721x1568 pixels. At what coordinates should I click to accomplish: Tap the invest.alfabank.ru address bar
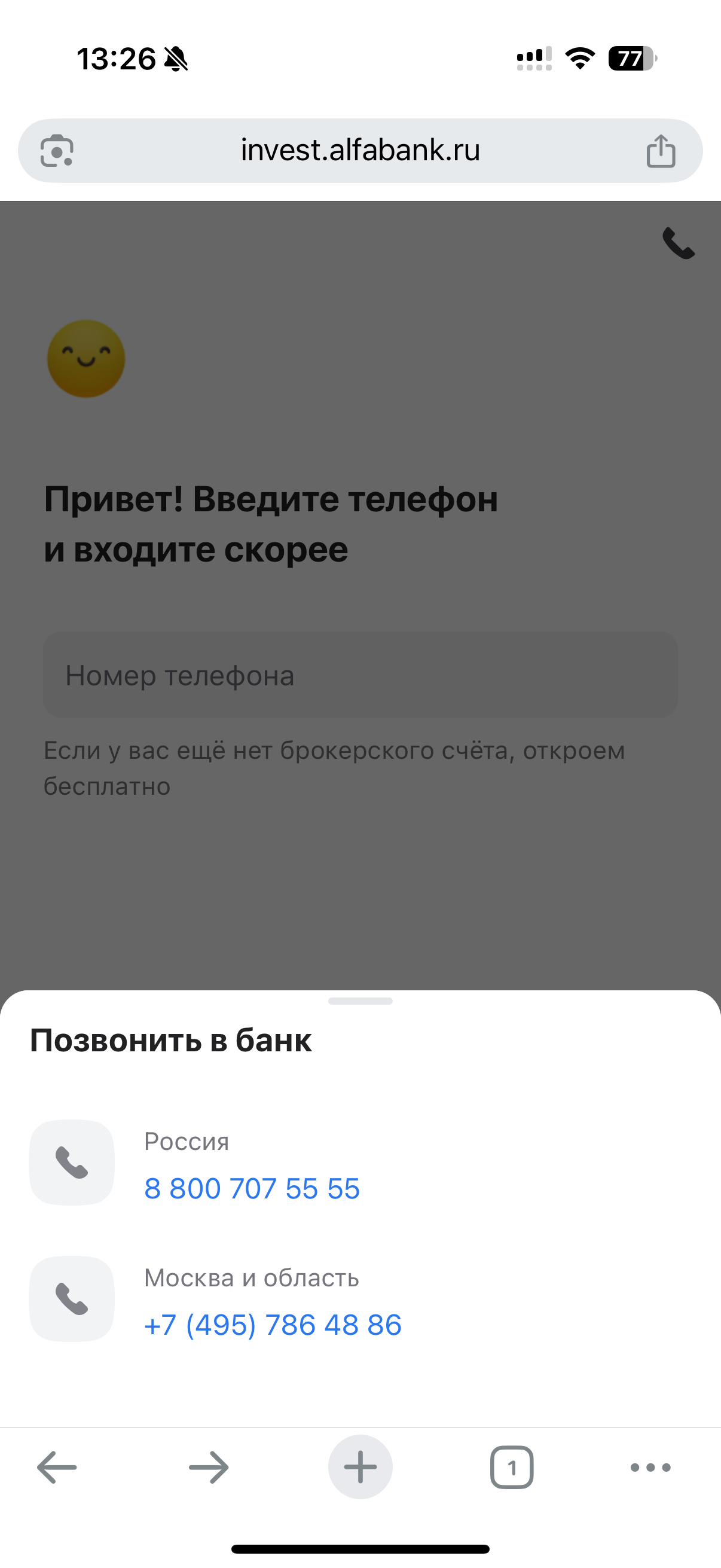[x=360, y=150]
